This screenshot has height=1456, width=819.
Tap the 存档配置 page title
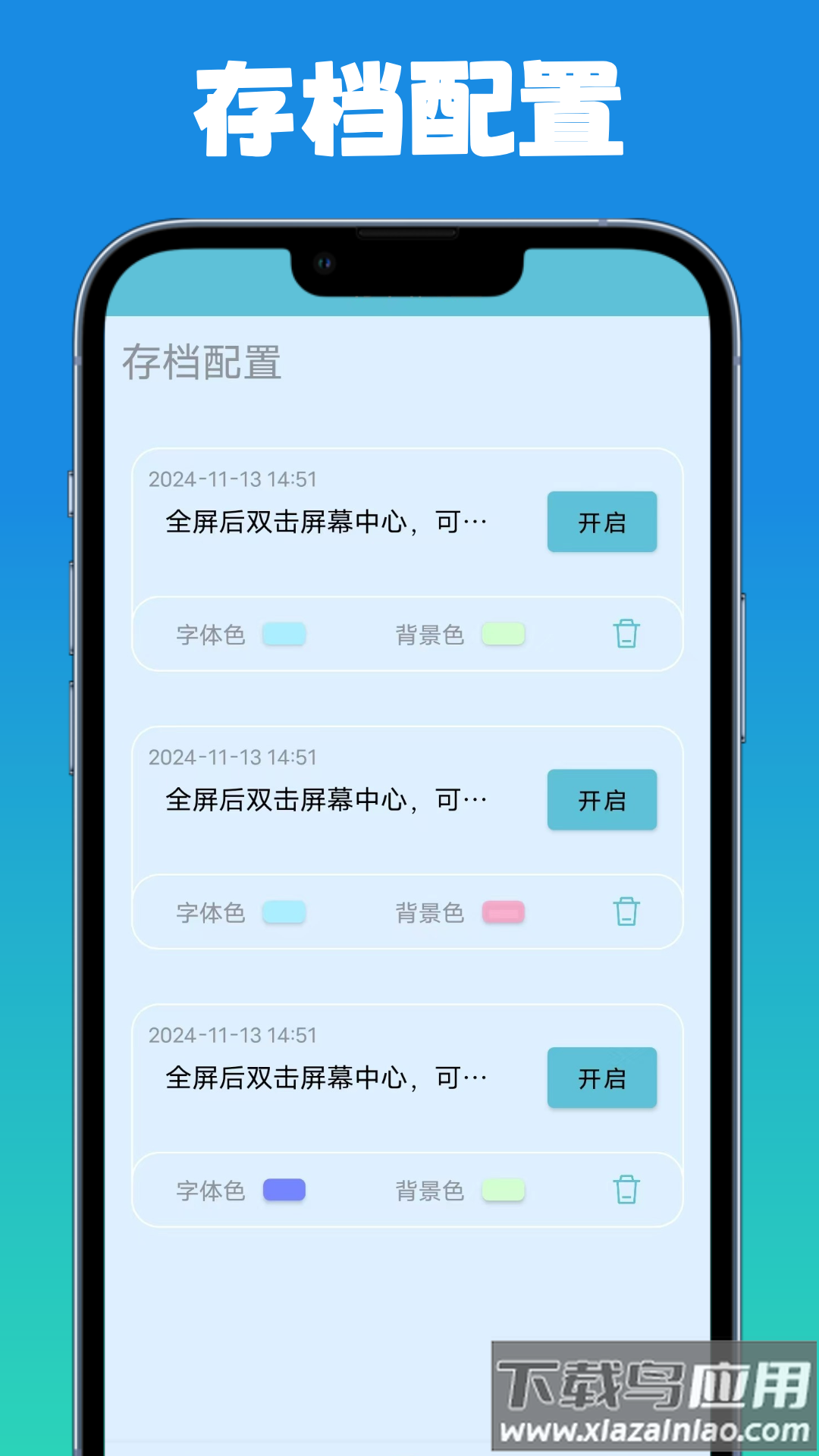point(202,366)
